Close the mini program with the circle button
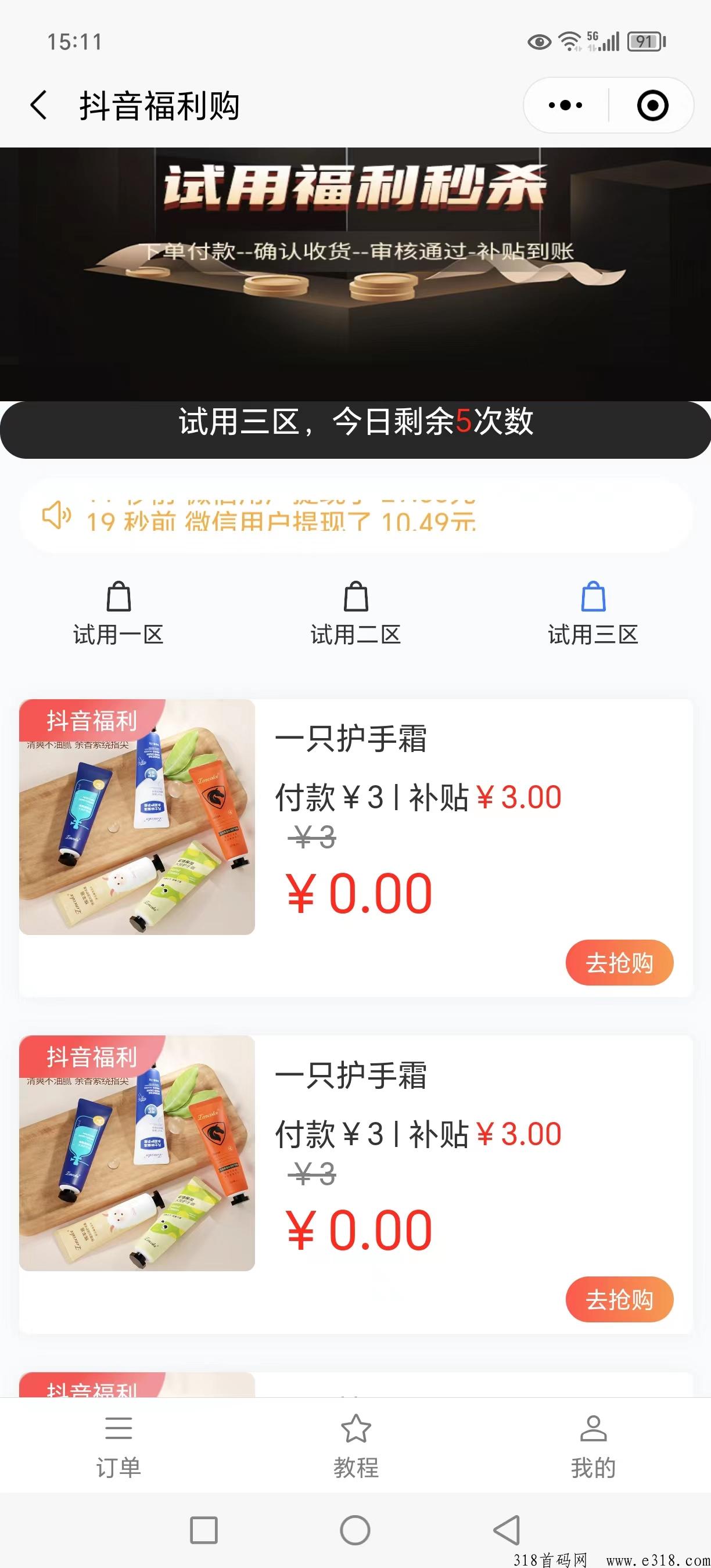Viewport: 711px width, 1568px height. coord(652,105)
